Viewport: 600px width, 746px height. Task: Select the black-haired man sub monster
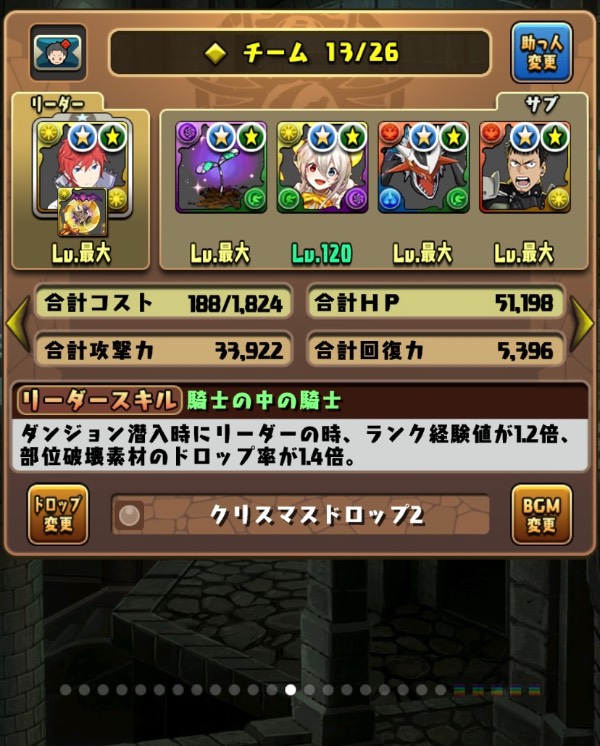(524, 167)
